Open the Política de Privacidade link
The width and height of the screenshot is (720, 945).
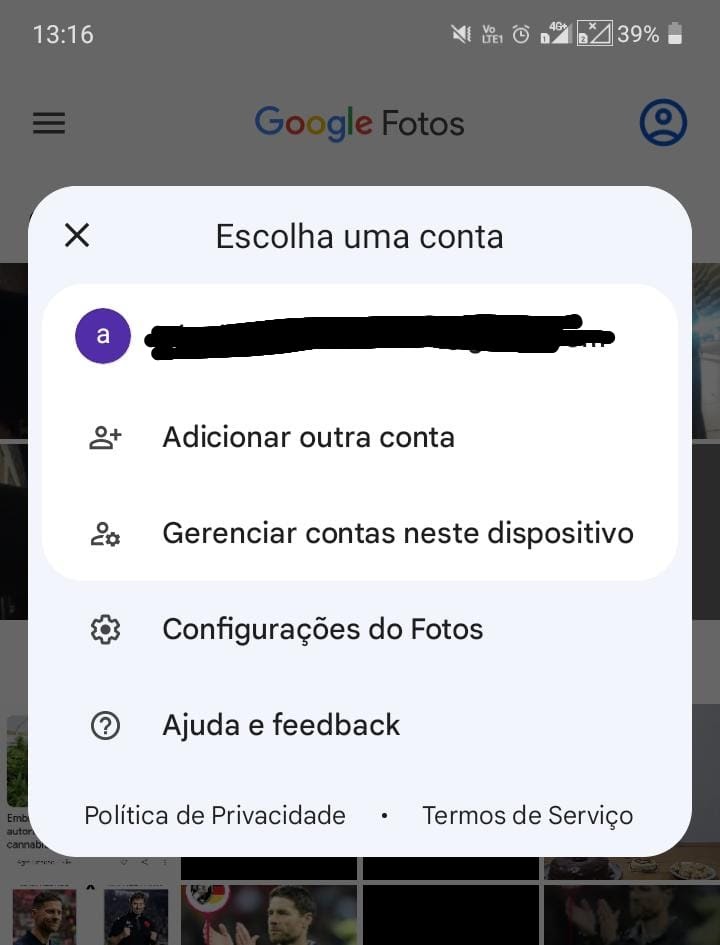(x=215, y=815)
